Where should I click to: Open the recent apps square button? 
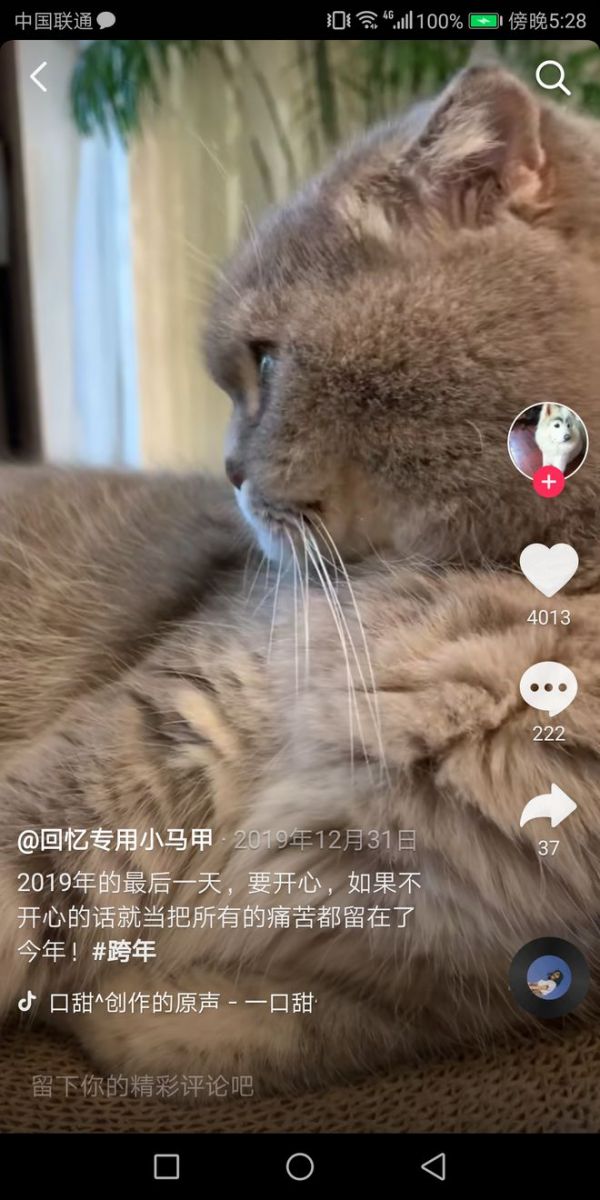[167, 1166]
